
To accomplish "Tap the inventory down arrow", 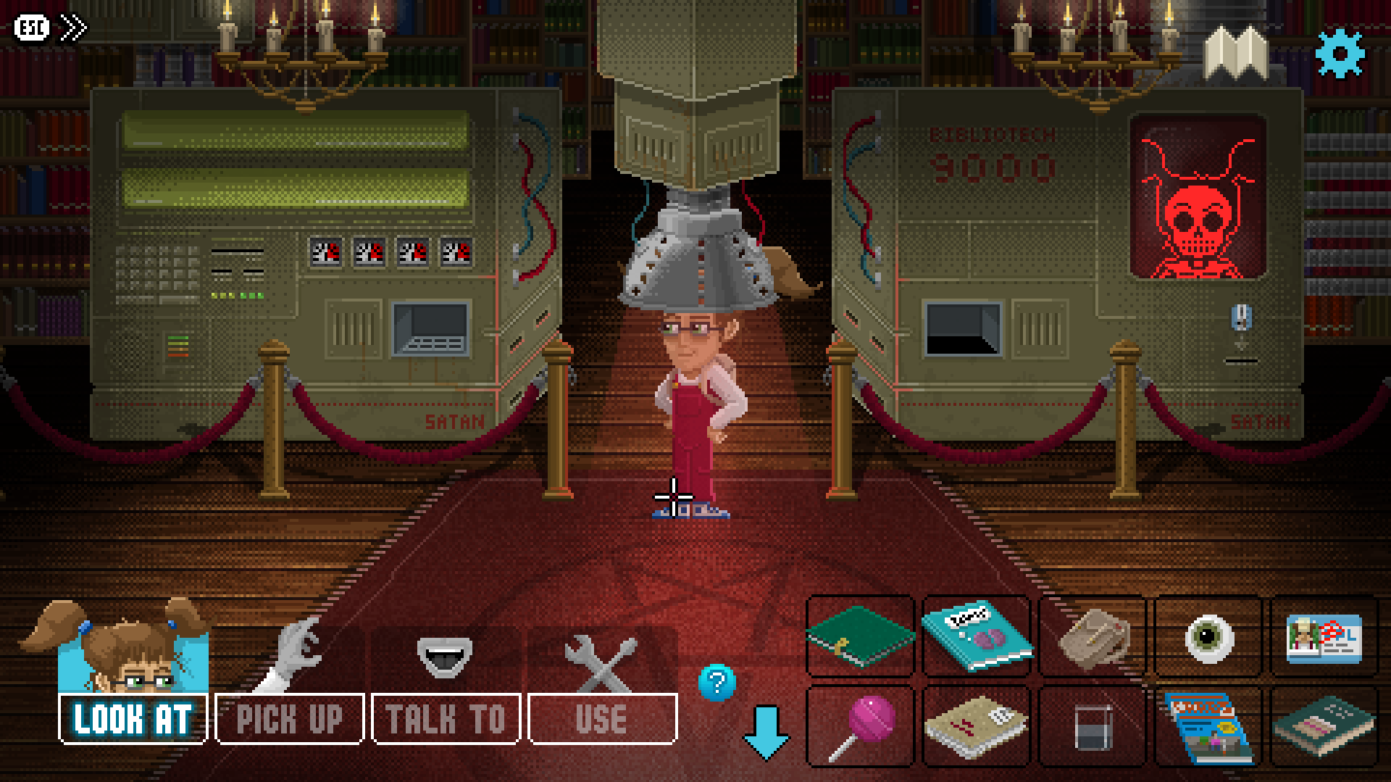I will [x=766, y=732].
